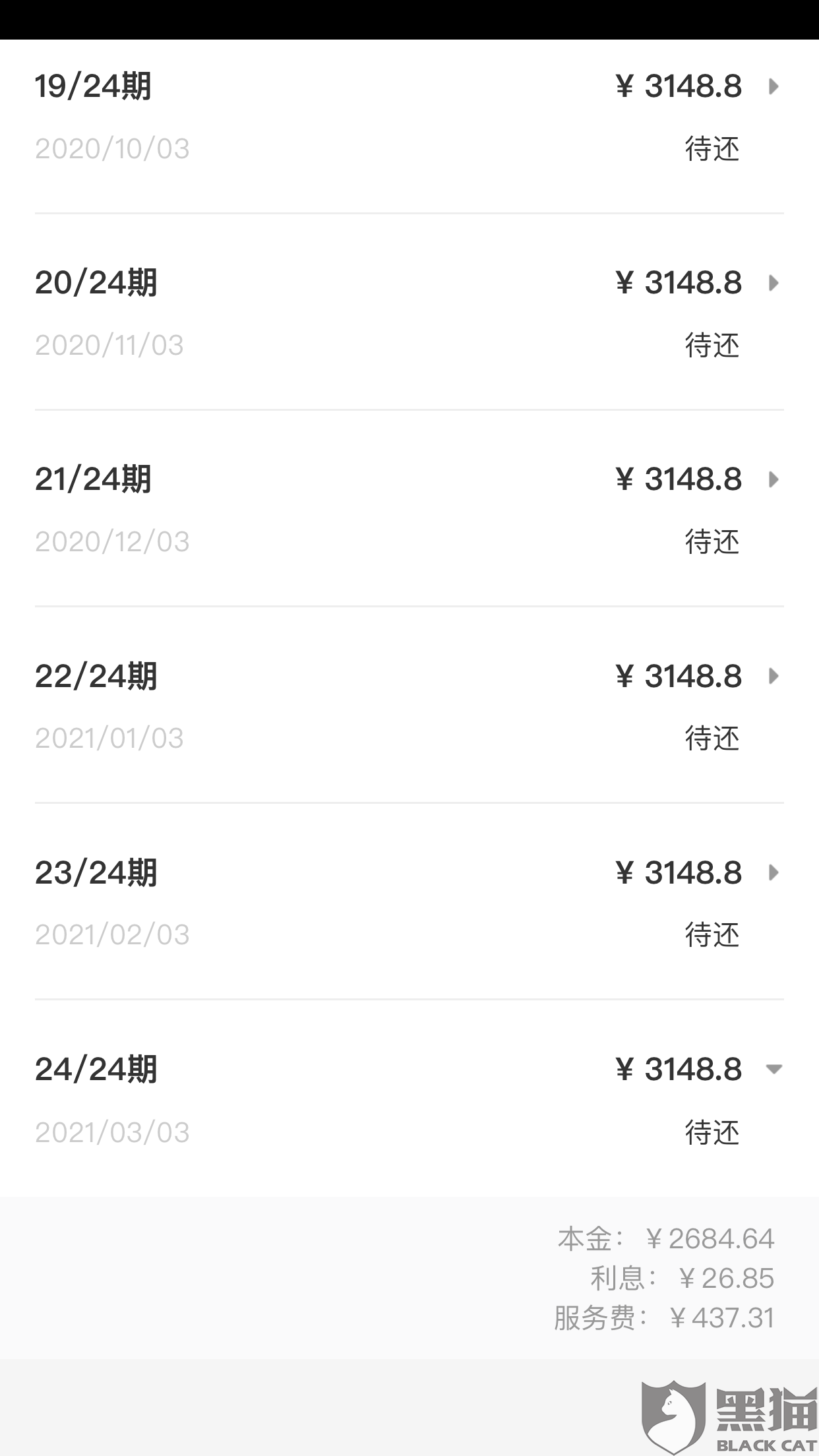Expand the 20/24期 installment row
The height and width of the screenshot is (1456, 819).
click(773, 283)
